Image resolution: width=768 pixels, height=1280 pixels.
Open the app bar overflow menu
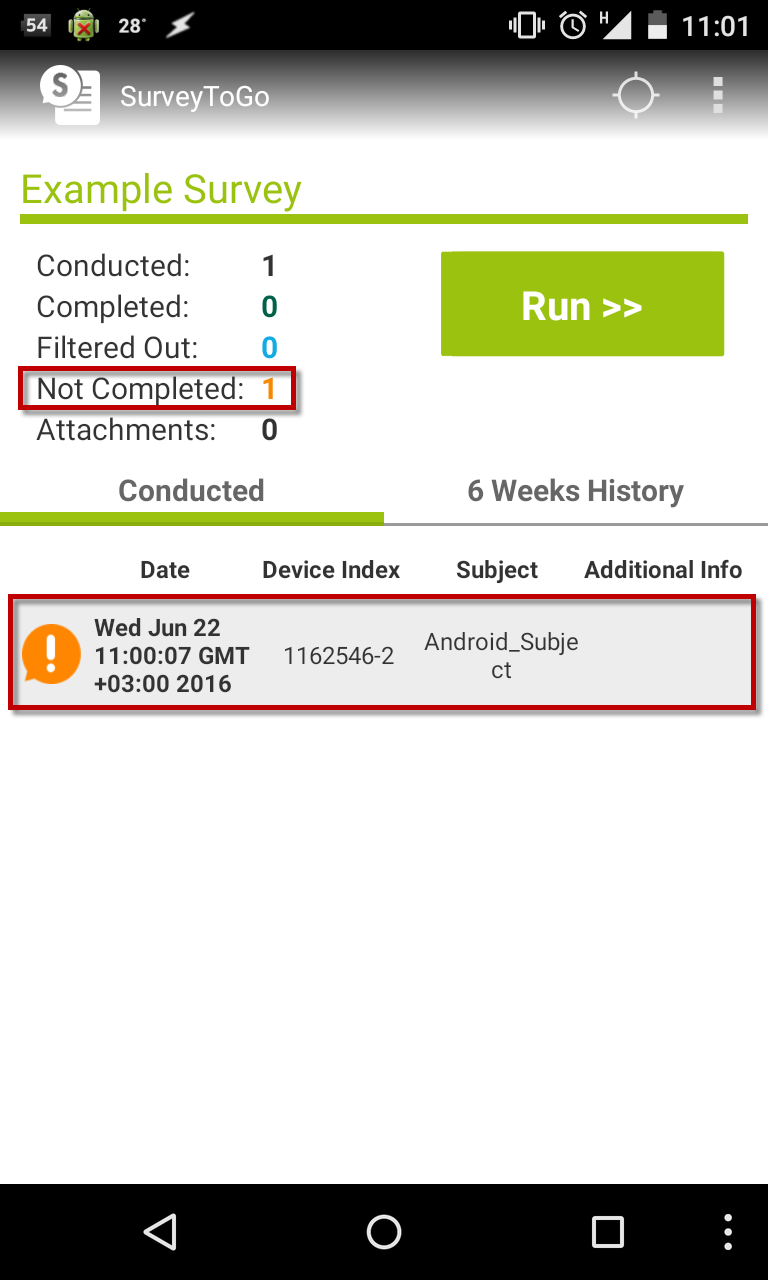[x=717, y=96]
